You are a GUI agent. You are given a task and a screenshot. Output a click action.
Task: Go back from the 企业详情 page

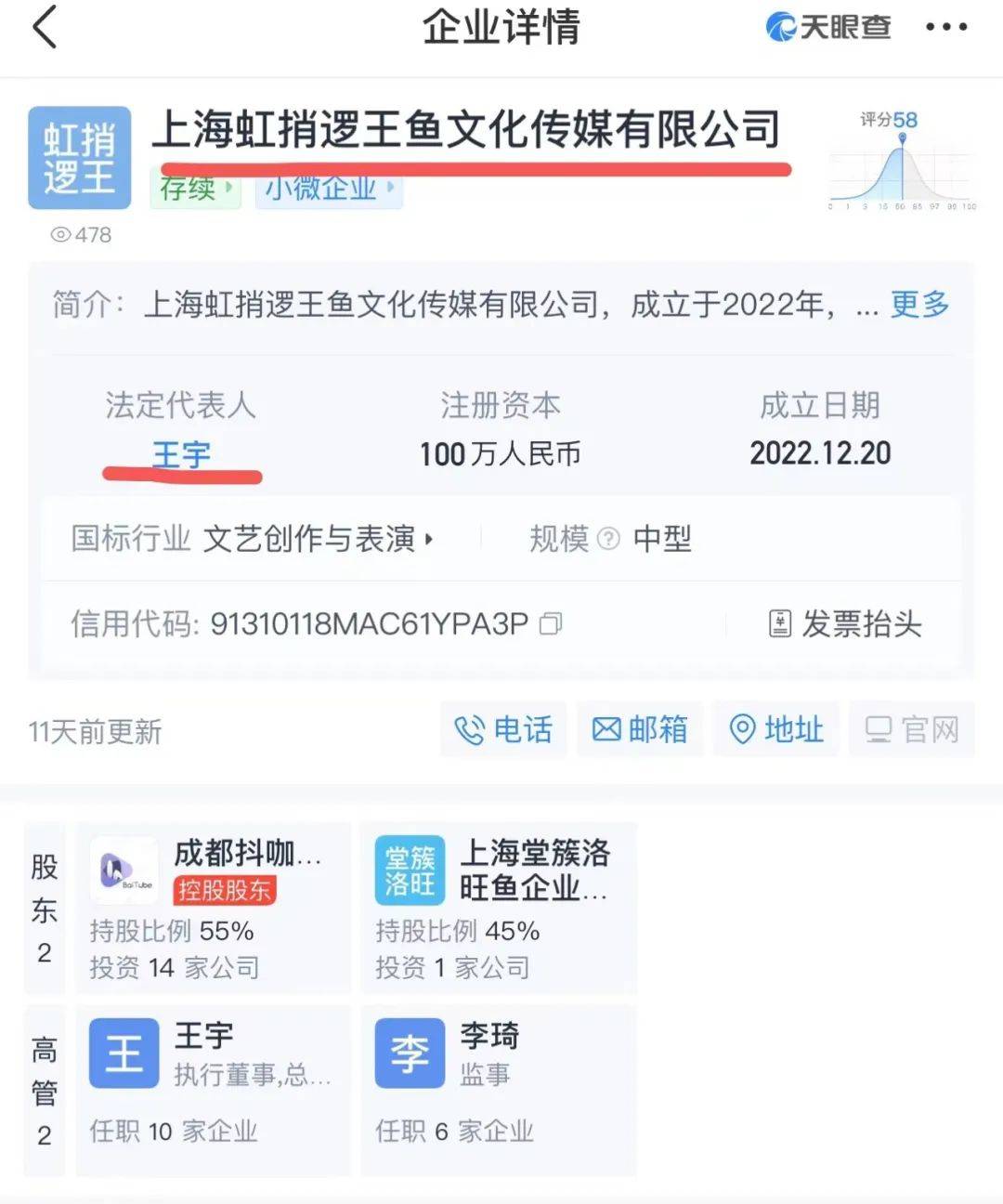pos(45,27)
